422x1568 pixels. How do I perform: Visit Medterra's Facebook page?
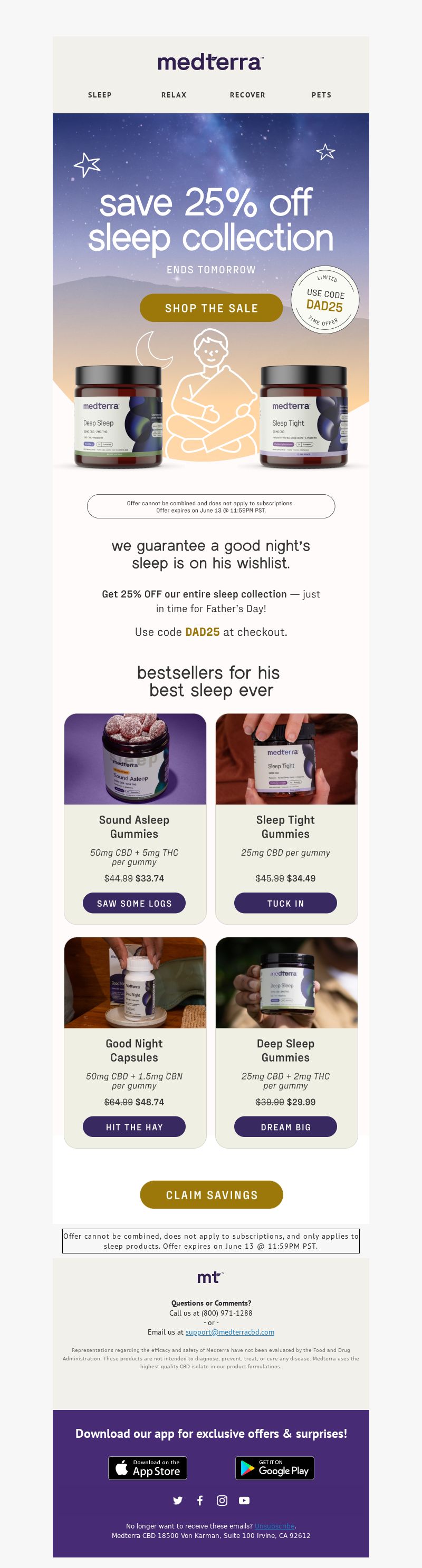pyautogui.click(x=200, y=1501)
